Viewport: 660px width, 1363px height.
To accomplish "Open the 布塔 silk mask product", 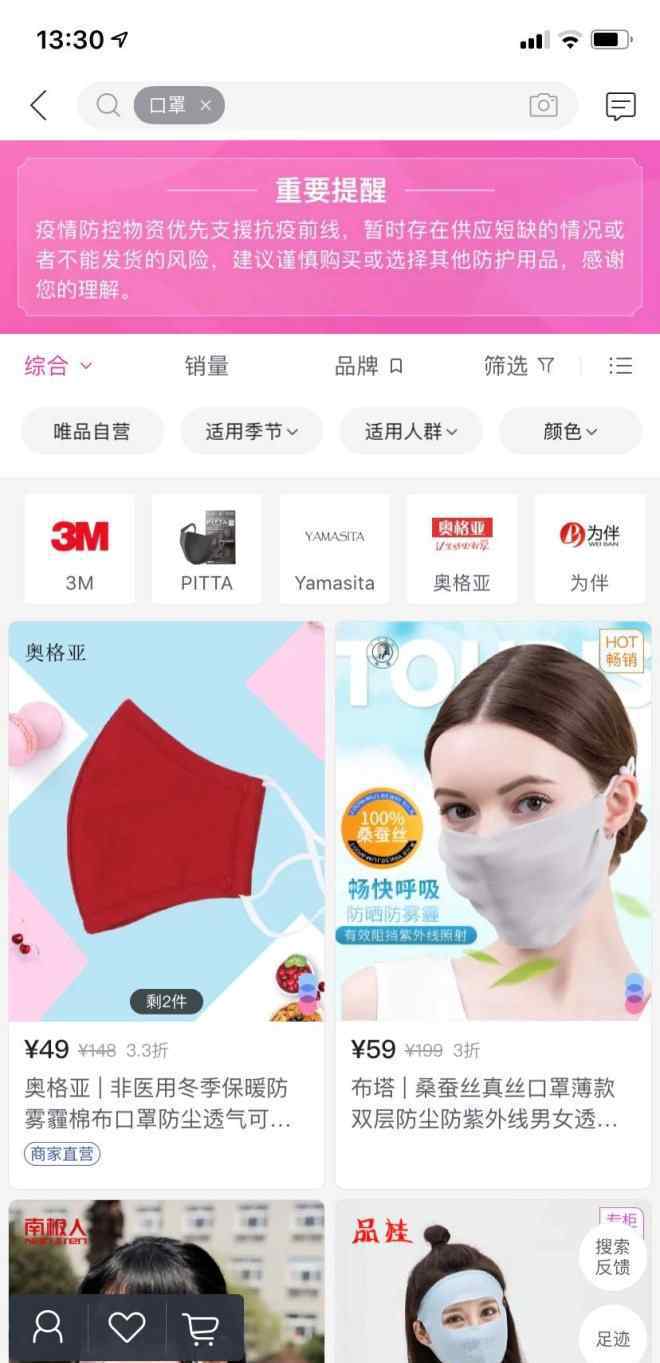I will point(493,904).
